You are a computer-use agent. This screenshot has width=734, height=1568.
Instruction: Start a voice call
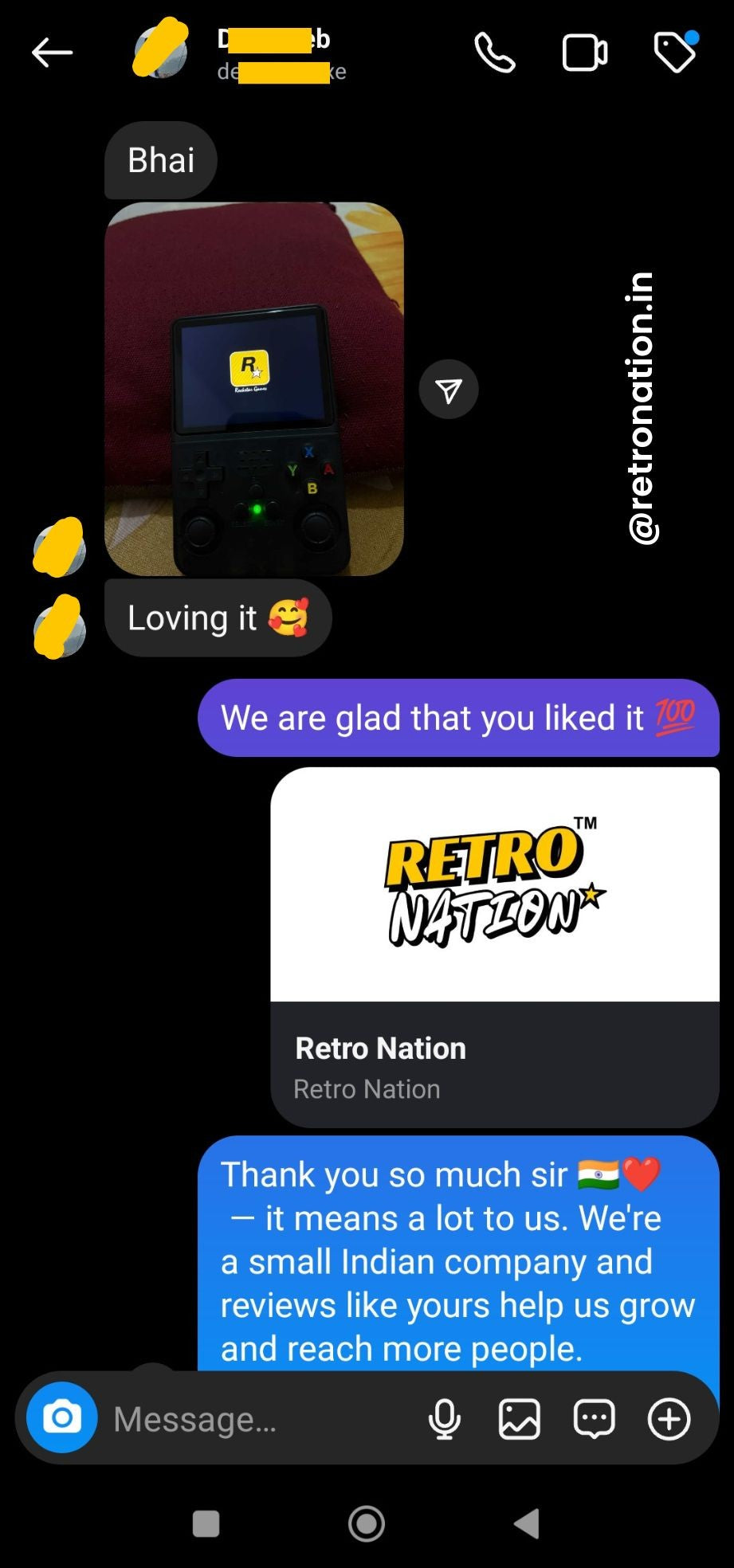(495, 53)
